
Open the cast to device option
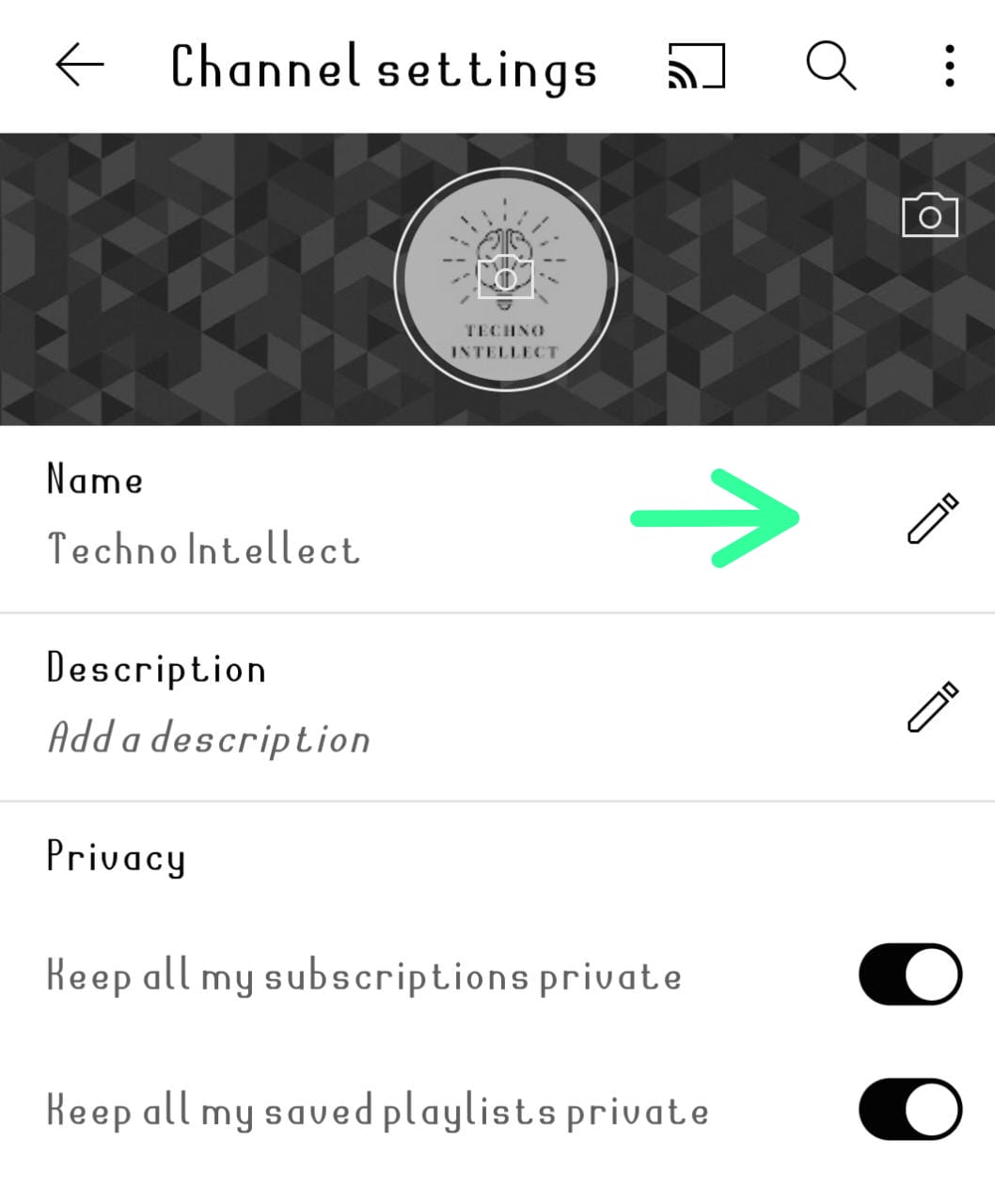[x=696, y=66]
